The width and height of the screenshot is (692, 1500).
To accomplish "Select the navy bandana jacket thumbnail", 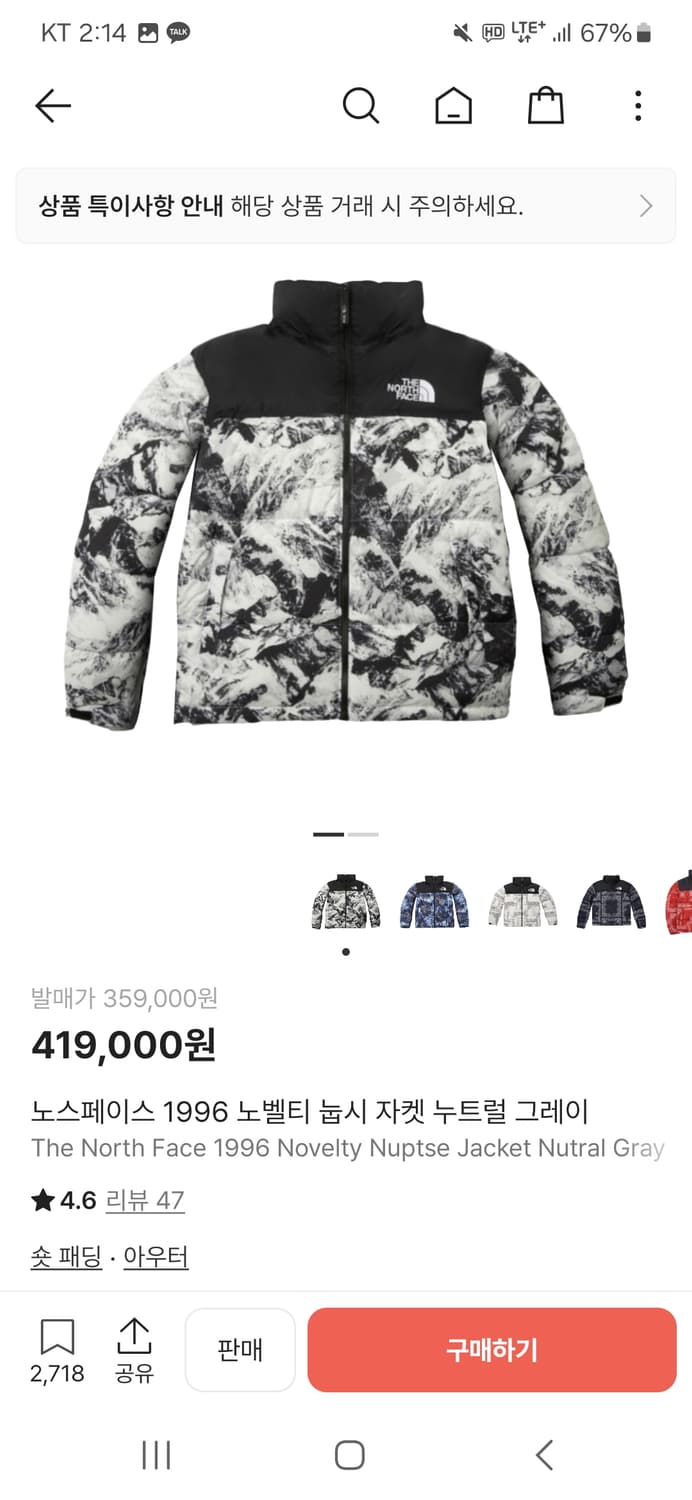I will (610, 902).
